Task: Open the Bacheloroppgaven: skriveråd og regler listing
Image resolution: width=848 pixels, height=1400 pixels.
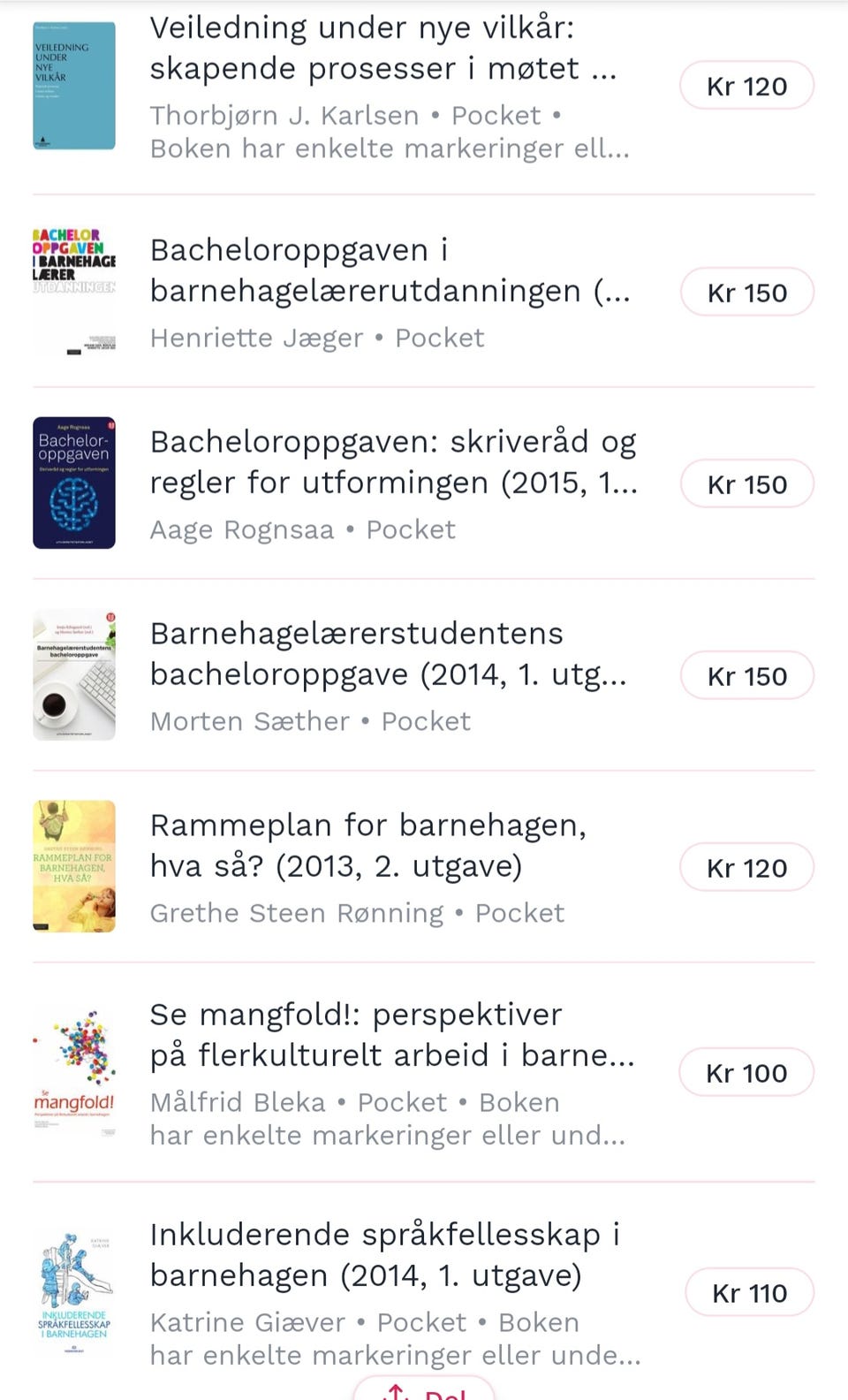Action: (394, 461)
